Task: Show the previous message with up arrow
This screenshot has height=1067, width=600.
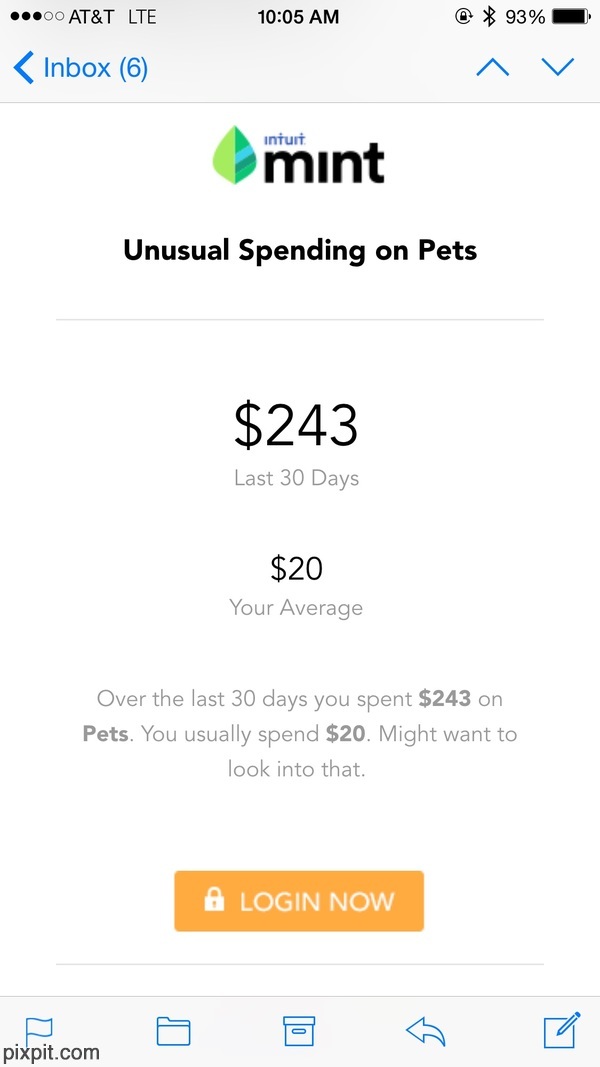Action: click(x=492, y=68)
